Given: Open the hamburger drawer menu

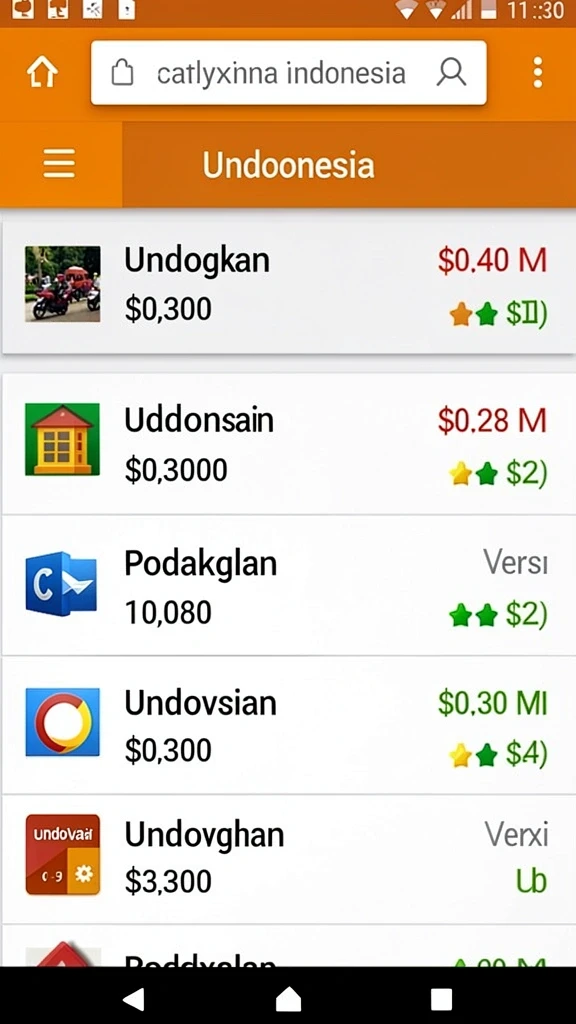Looking at the screenshot, I should tap(59, 164).
